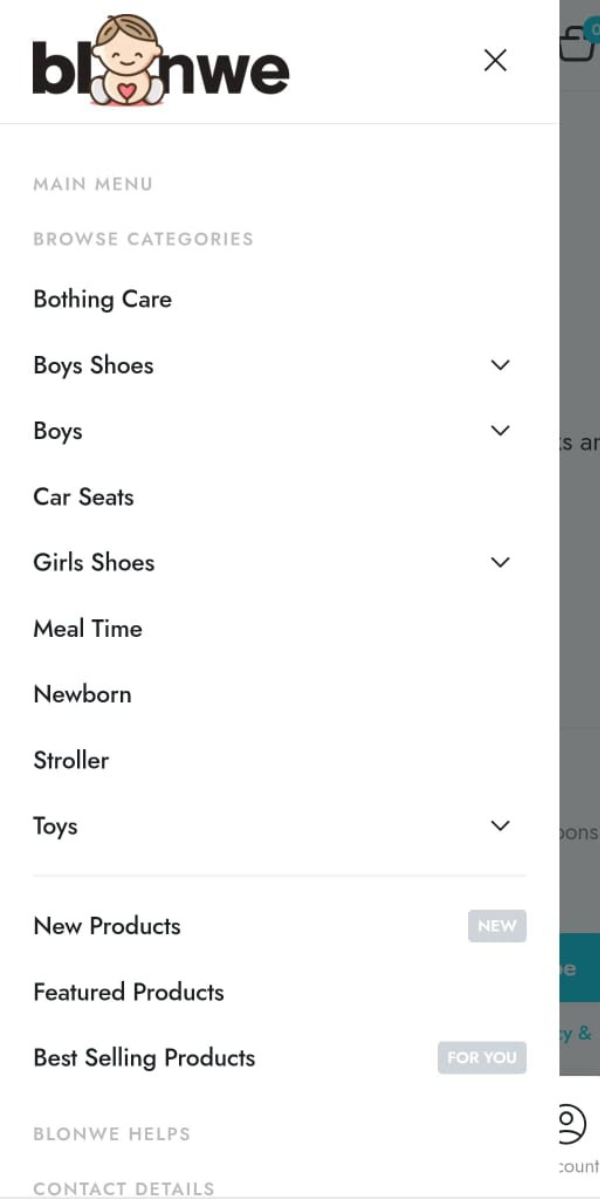Close the side menu drawer
Image resolution: width=600 pixels, height=1200 pixels.
(495, 61)
